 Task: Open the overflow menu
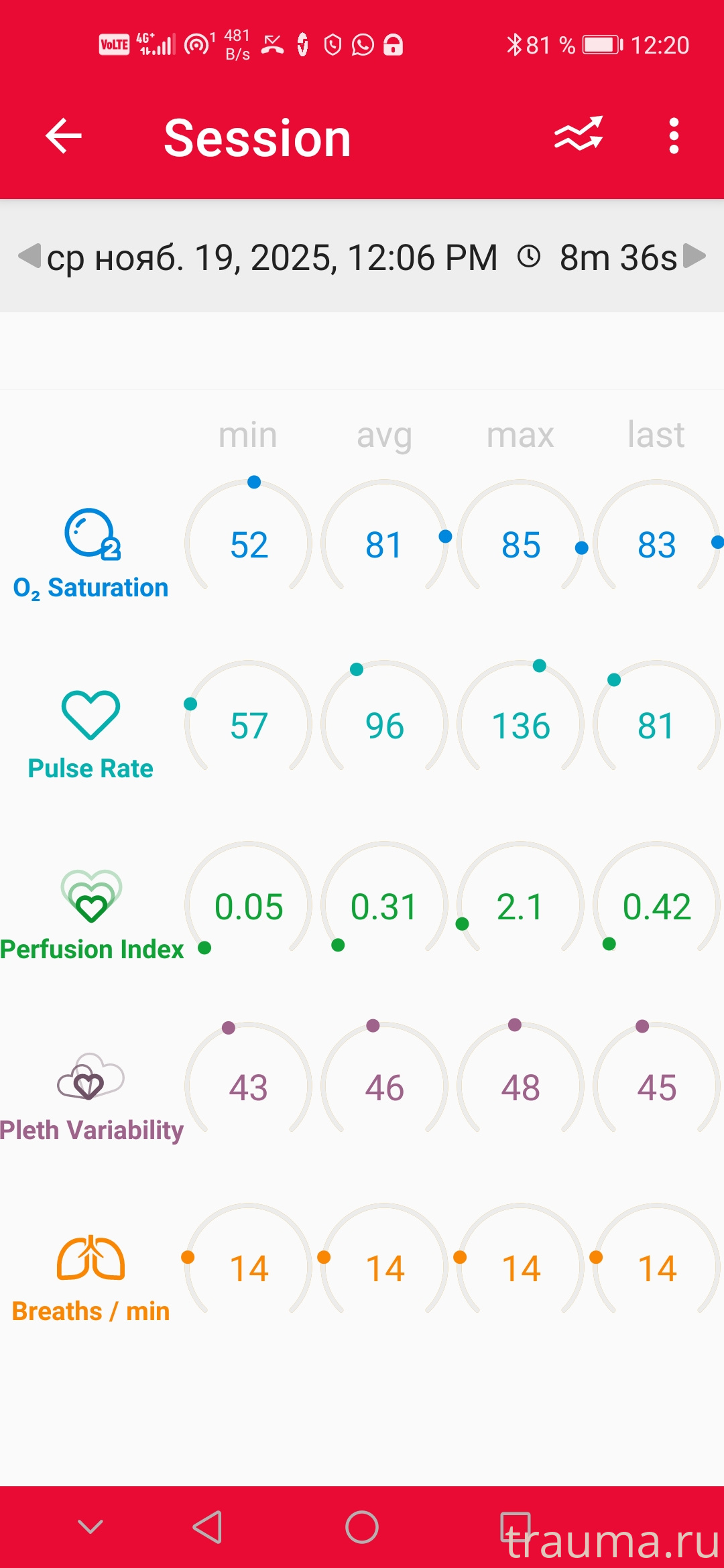674,136
